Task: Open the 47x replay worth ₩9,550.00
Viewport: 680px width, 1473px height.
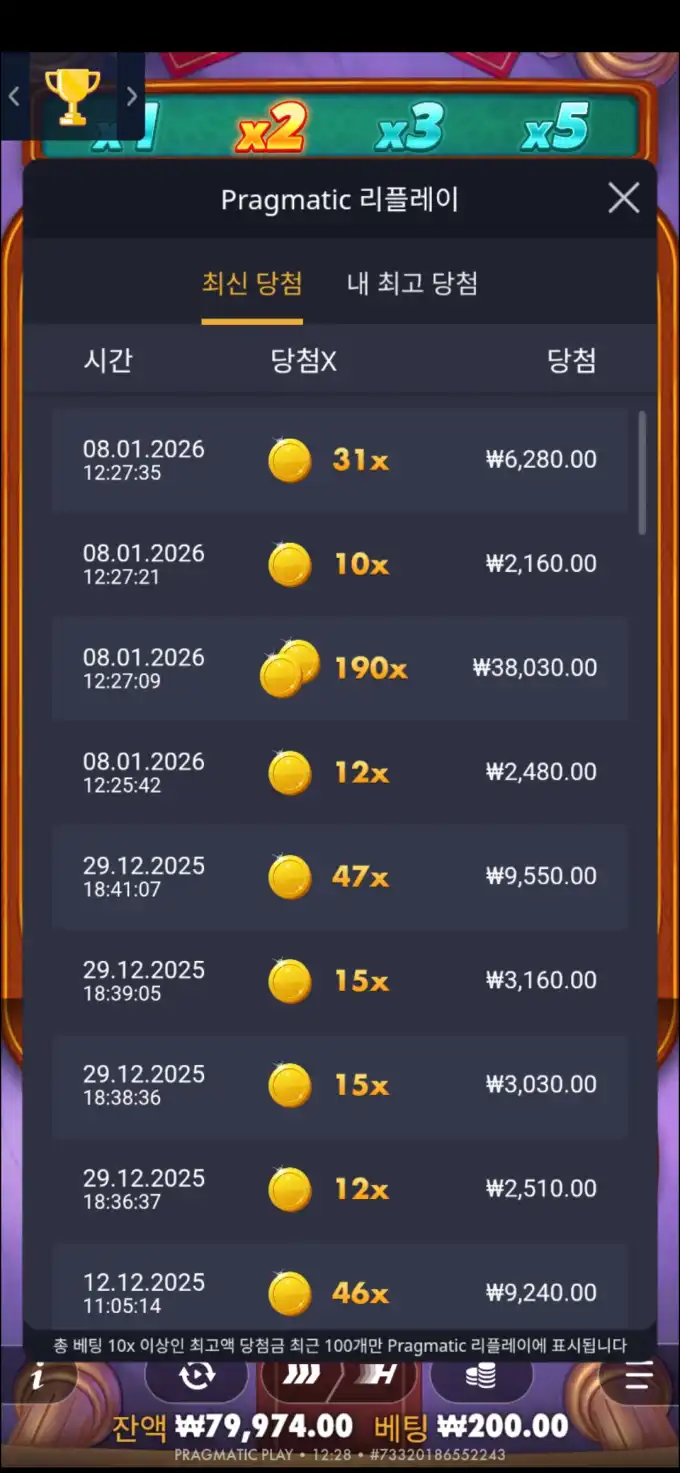Action: (340, 876)
